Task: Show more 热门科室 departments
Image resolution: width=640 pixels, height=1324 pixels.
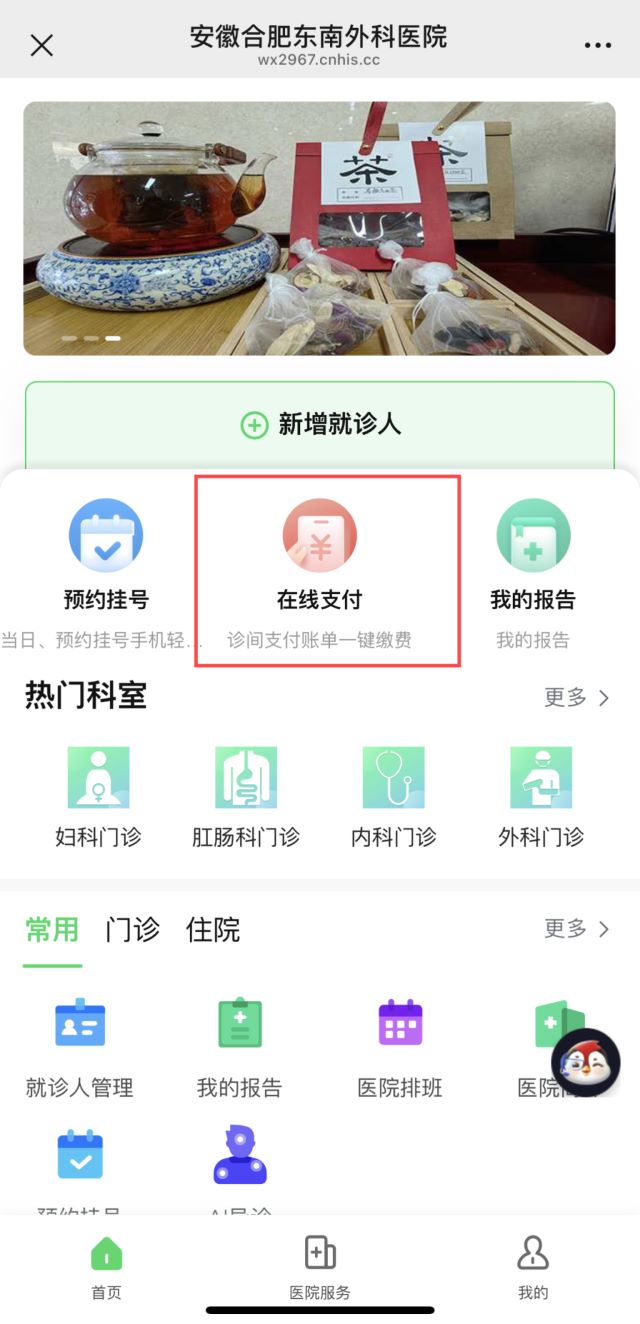Action: pyautogui.click(x=576, y=698)
